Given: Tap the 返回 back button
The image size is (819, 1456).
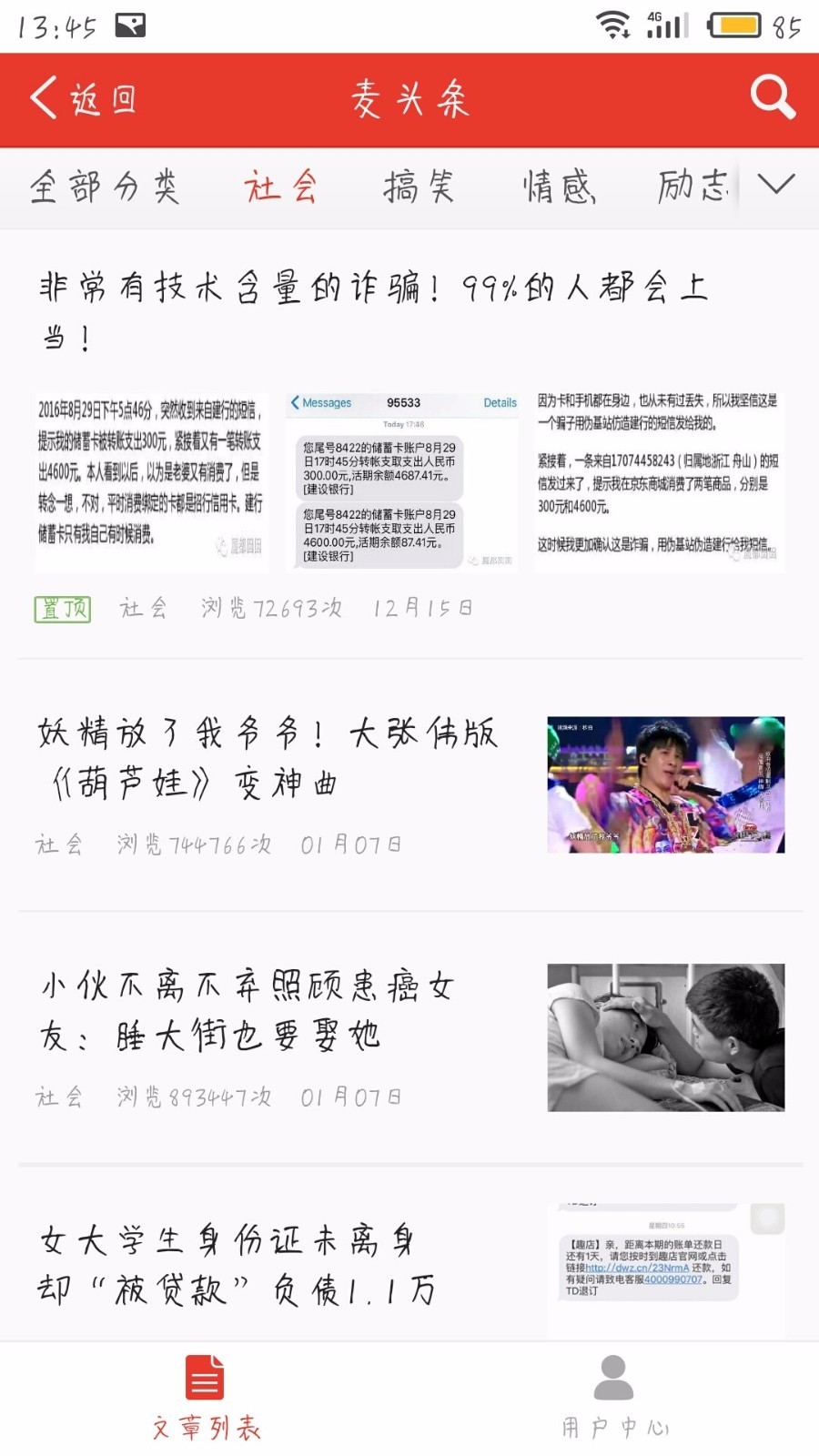Looking at the screenshot, I should (x=83, y=98).
